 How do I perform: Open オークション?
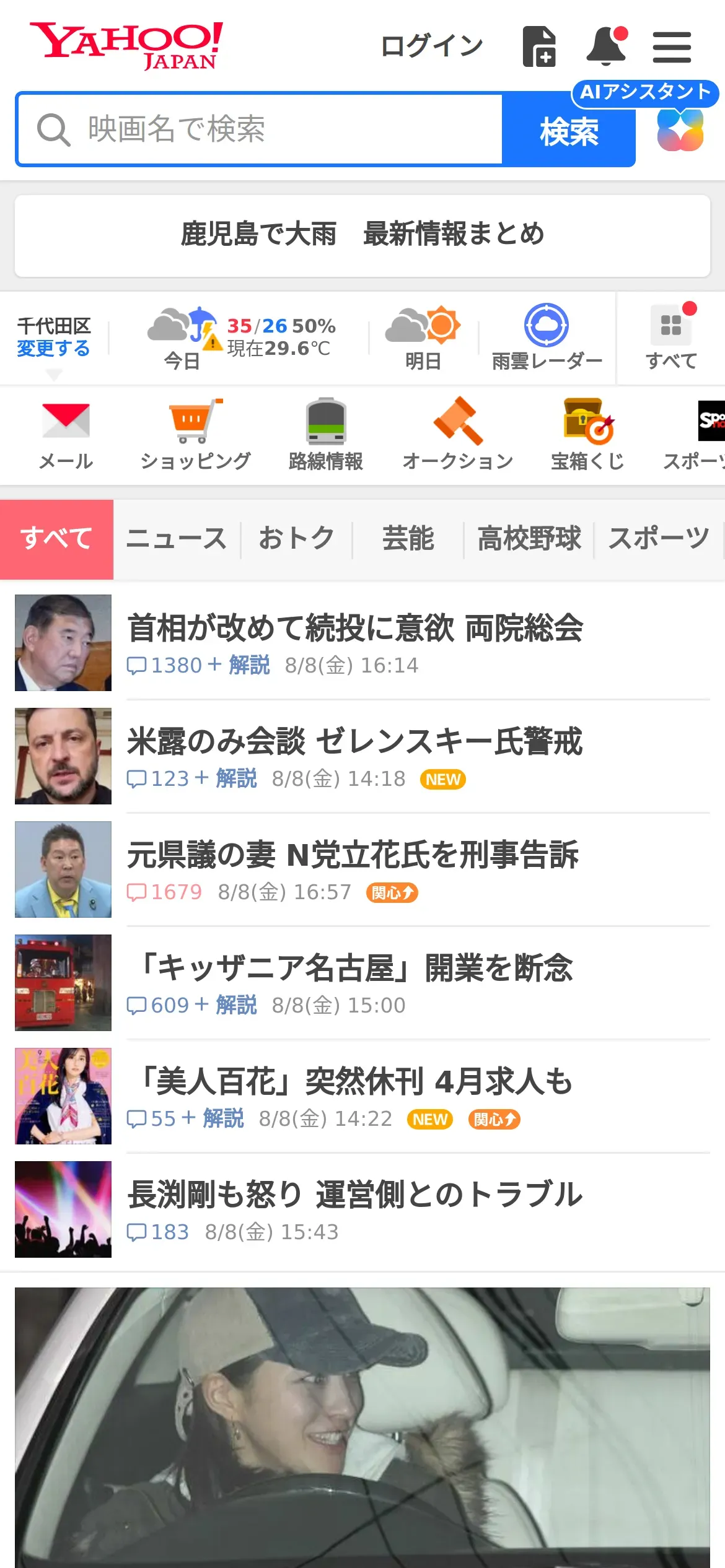457,433
